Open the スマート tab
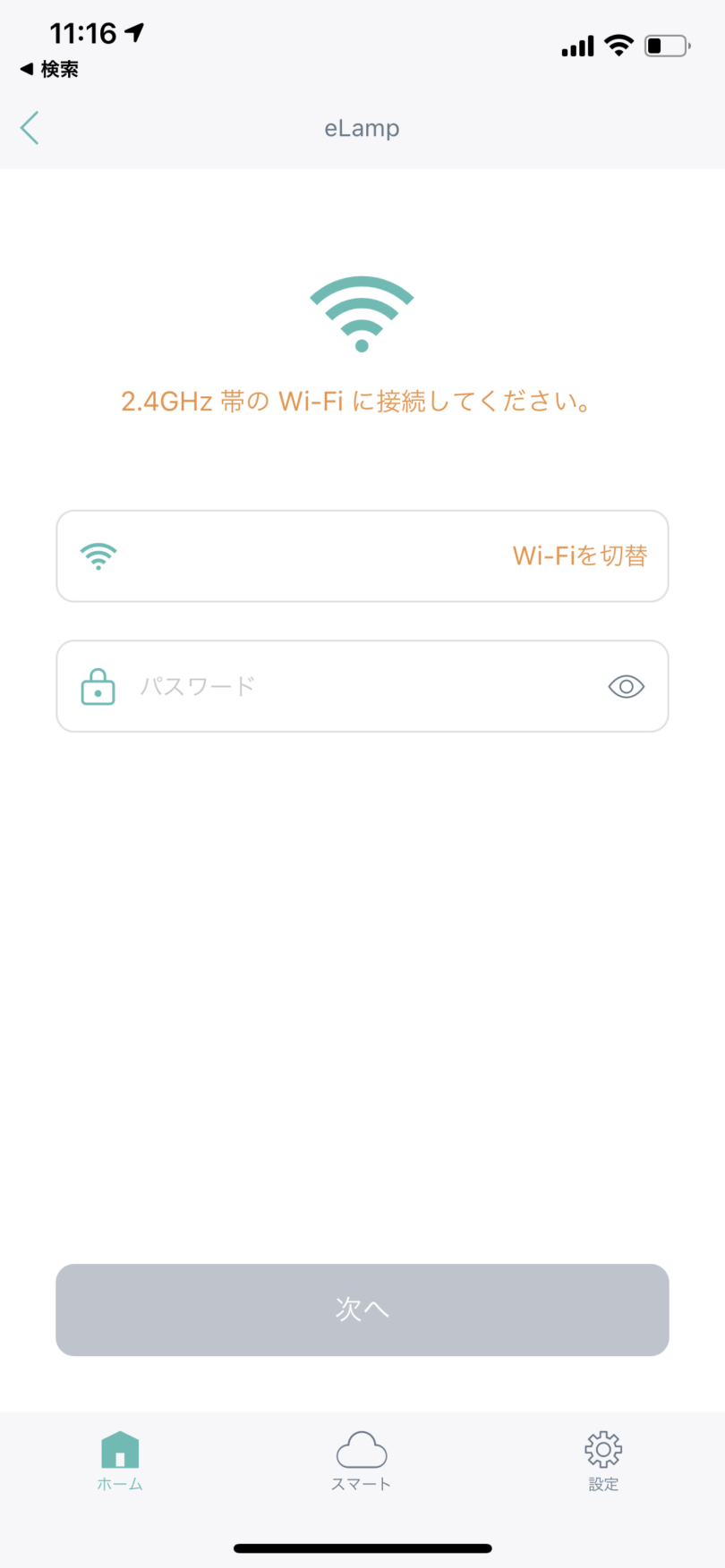Screen dimensions: 725x1568 click(362, 1462)
